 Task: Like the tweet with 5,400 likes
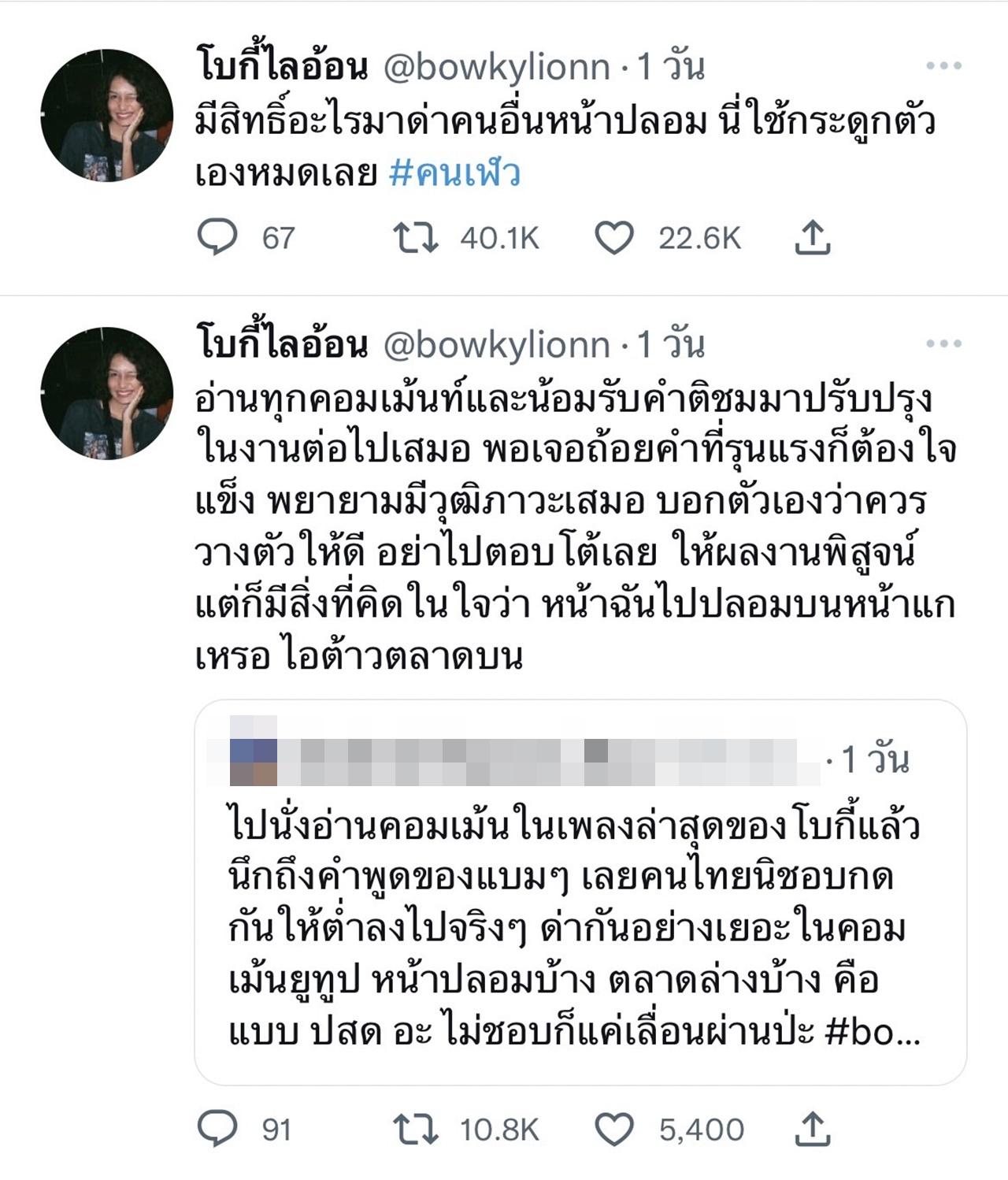(613, 1129)
